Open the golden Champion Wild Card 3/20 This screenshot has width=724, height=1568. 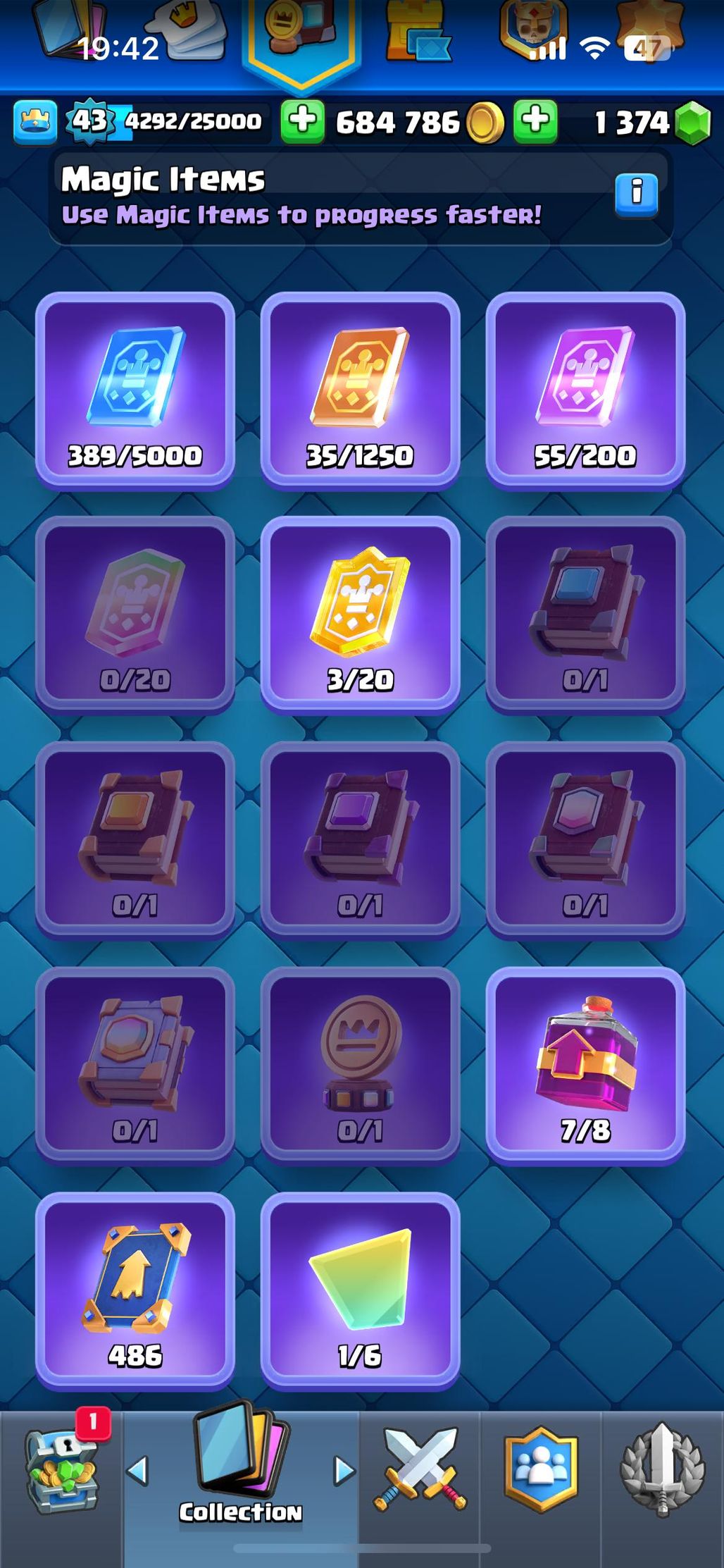tap(360, 615)
